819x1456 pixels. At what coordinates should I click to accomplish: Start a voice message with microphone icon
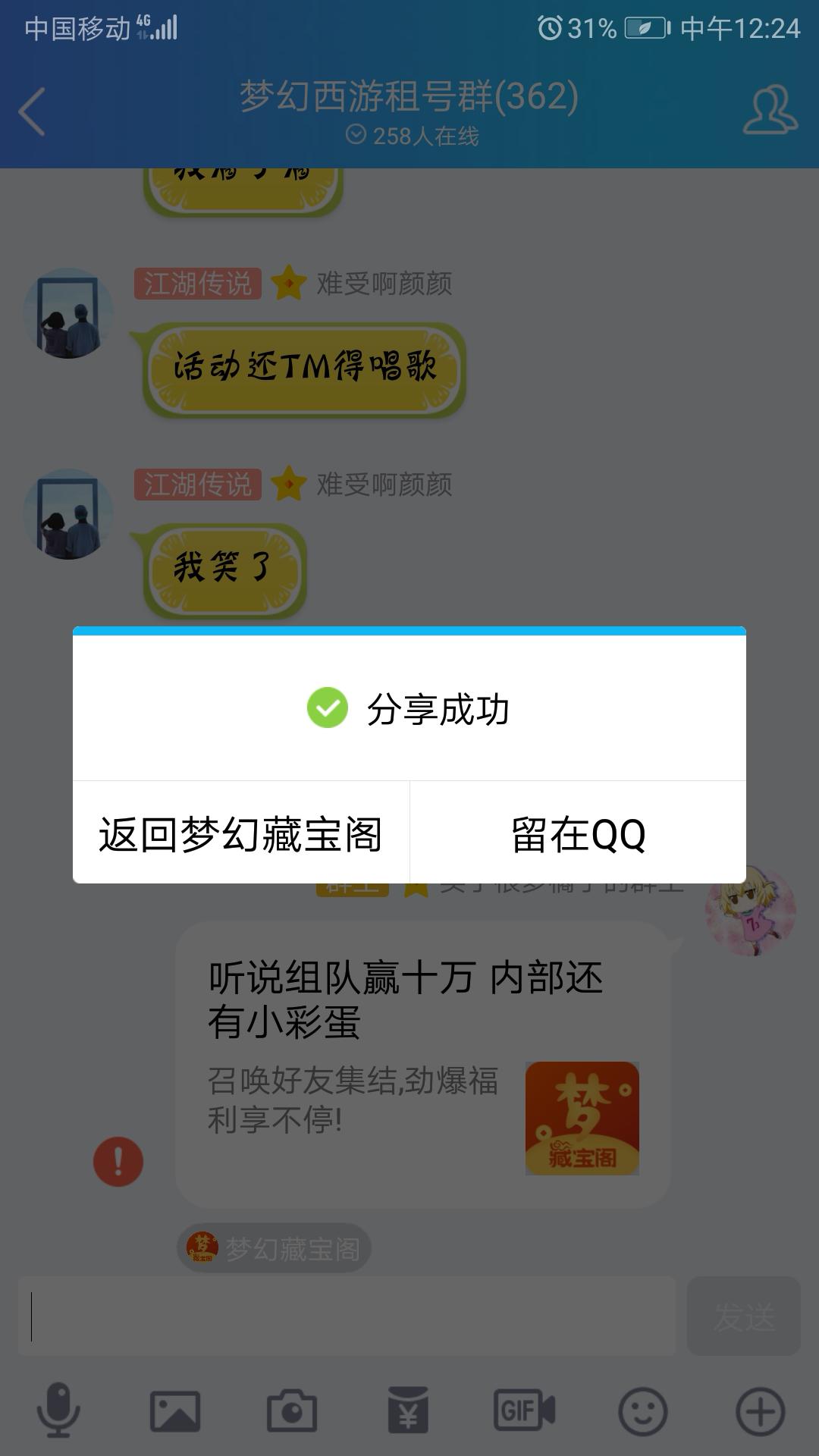pyautogui.click(x=58, y=1411)
